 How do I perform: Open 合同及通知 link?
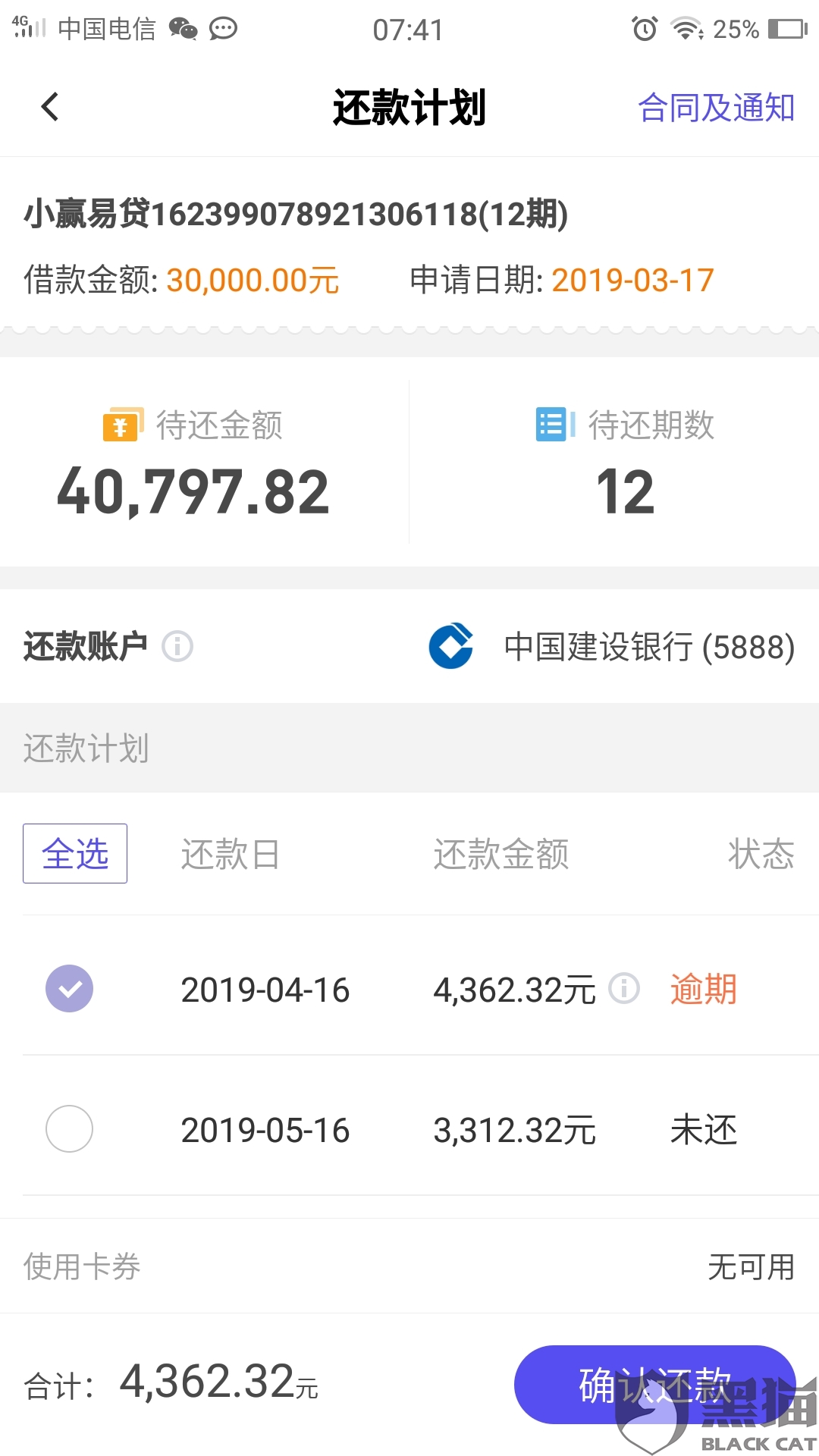(x=716, y=107)
